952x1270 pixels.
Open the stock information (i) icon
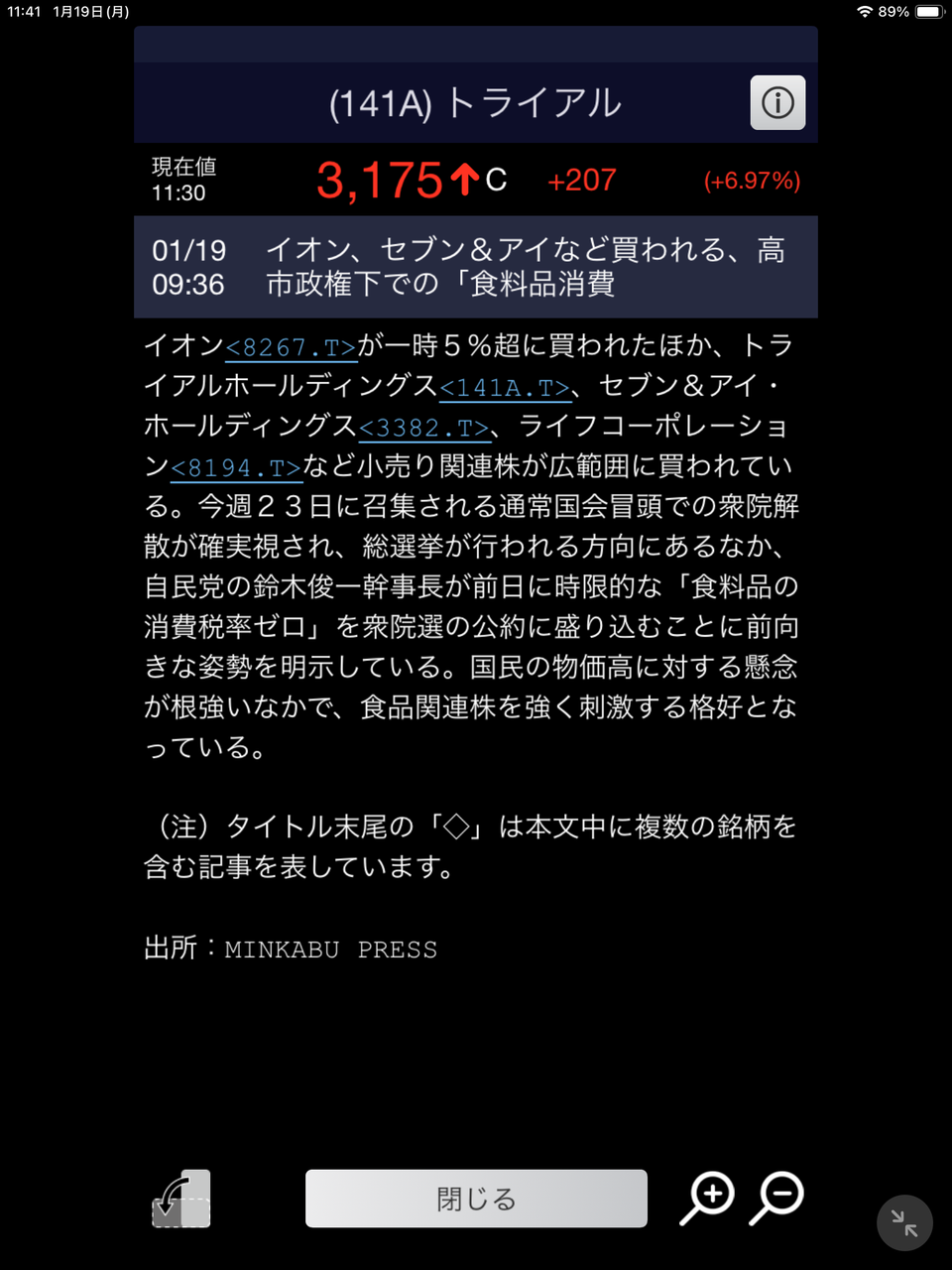coord(777,102)
